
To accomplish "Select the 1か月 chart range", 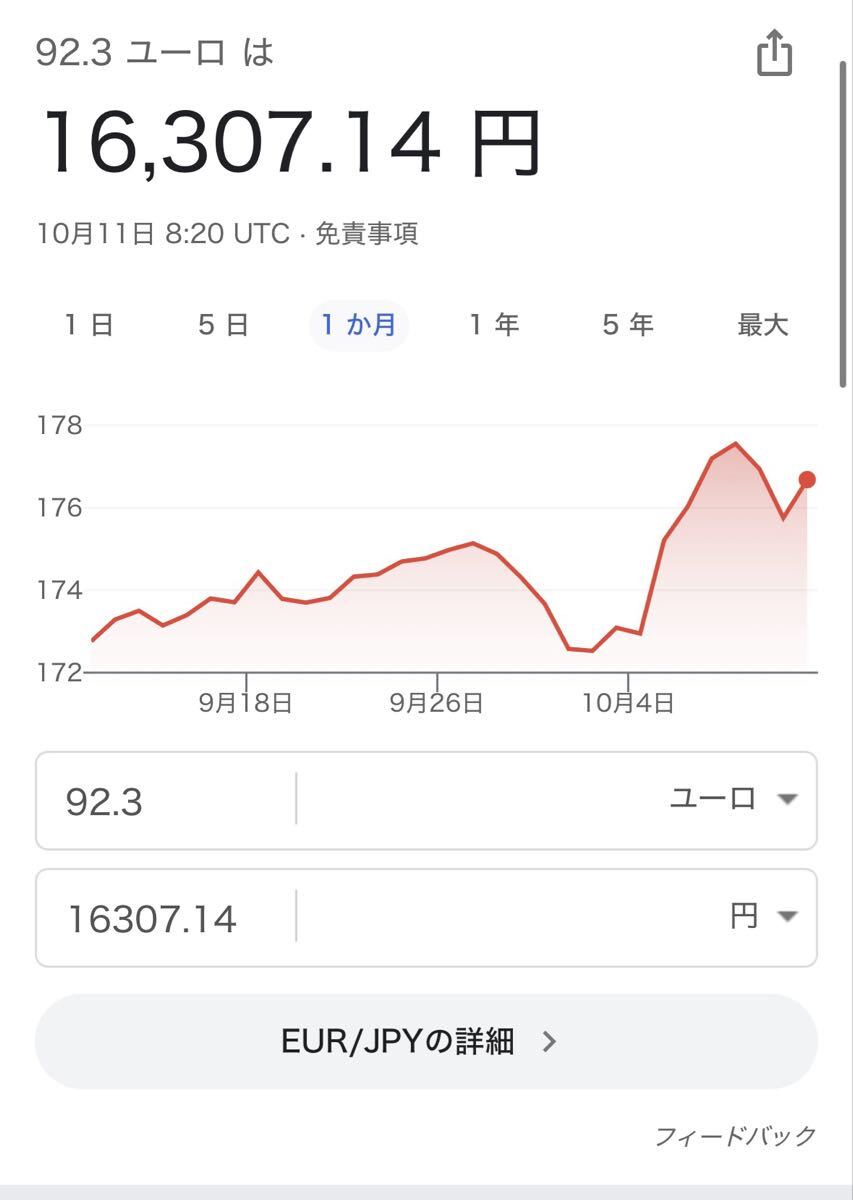I will coord(358,325).
